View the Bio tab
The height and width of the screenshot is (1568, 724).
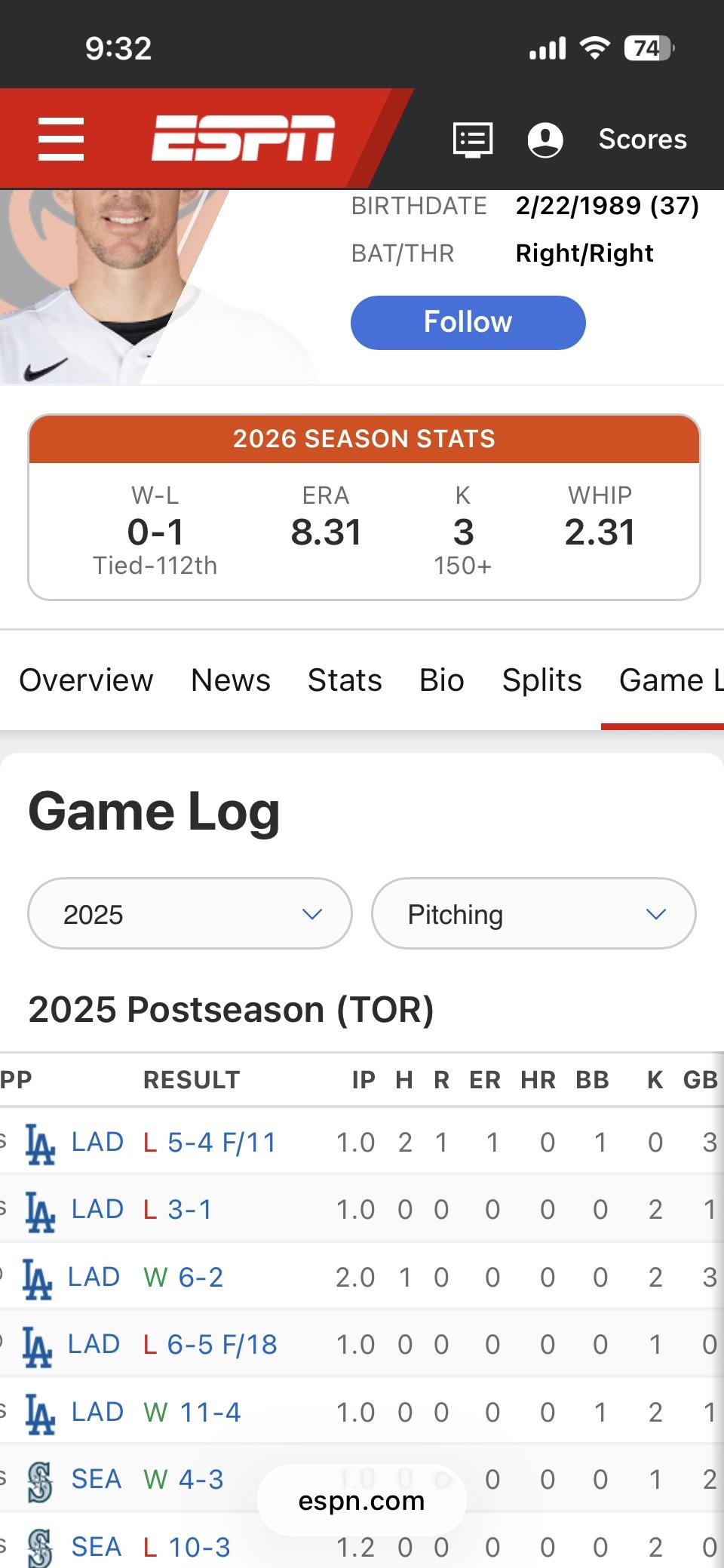point(442,680)
